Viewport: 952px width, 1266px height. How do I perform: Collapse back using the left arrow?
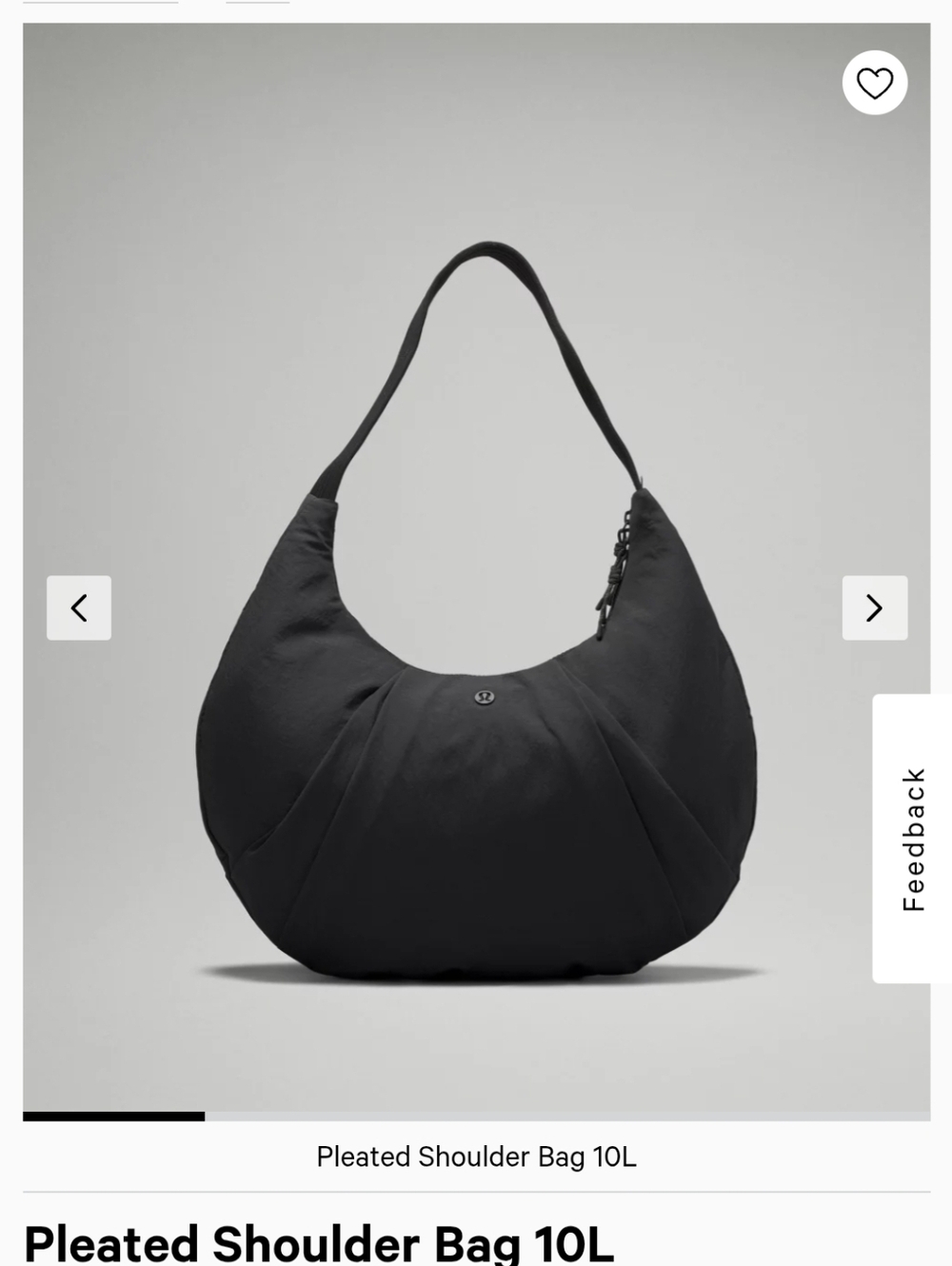tap(79, 608)
